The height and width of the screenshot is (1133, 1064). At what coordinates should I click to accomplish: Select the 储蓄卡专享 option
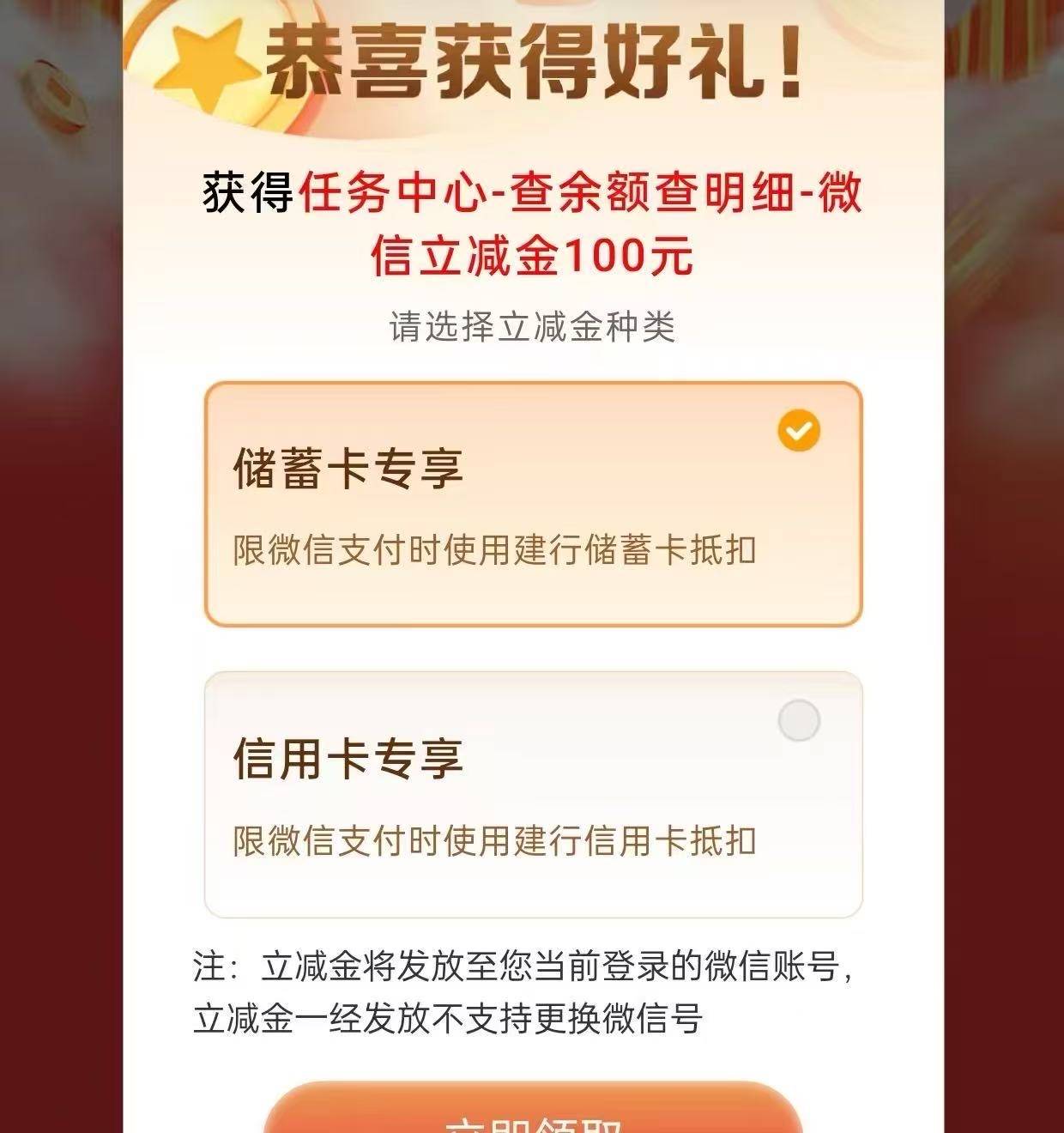(x=533, y=504)
